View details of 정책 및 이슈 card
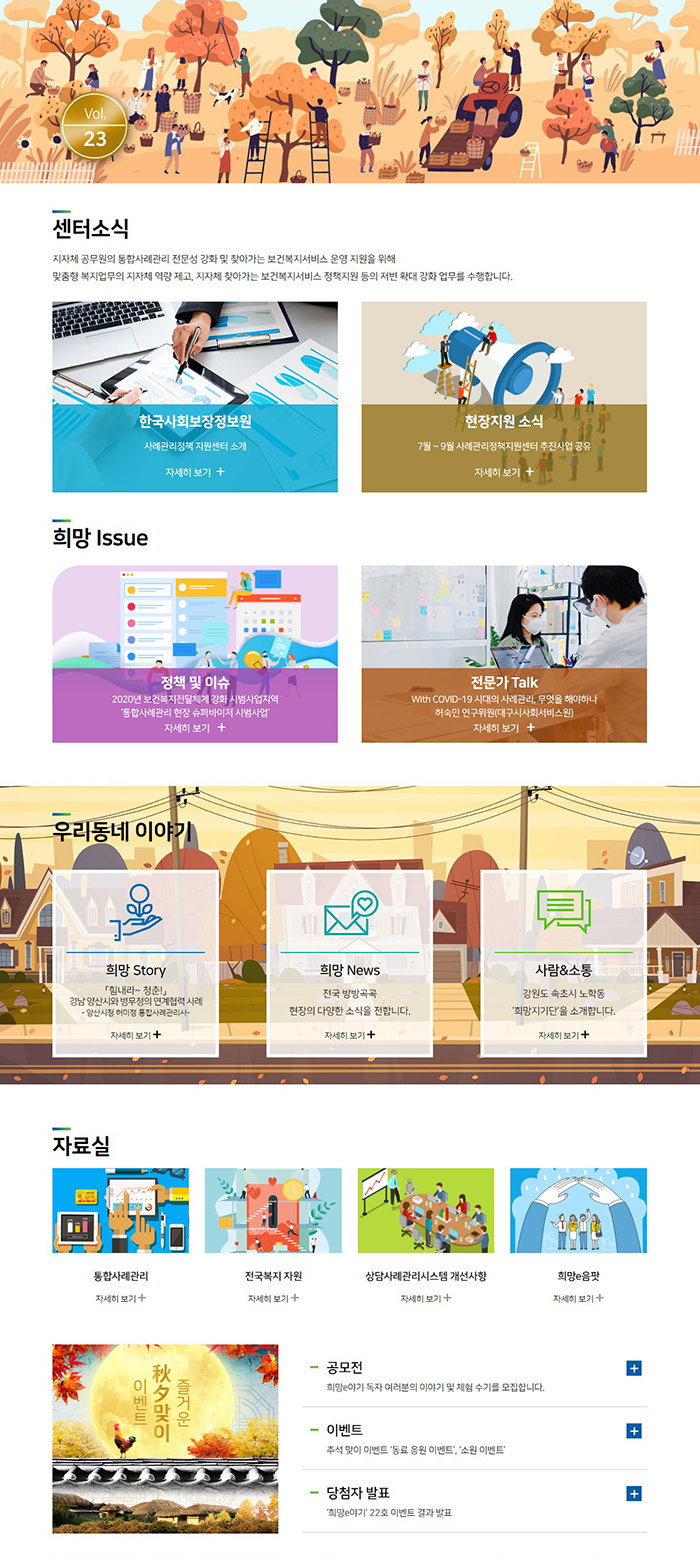 195,728
